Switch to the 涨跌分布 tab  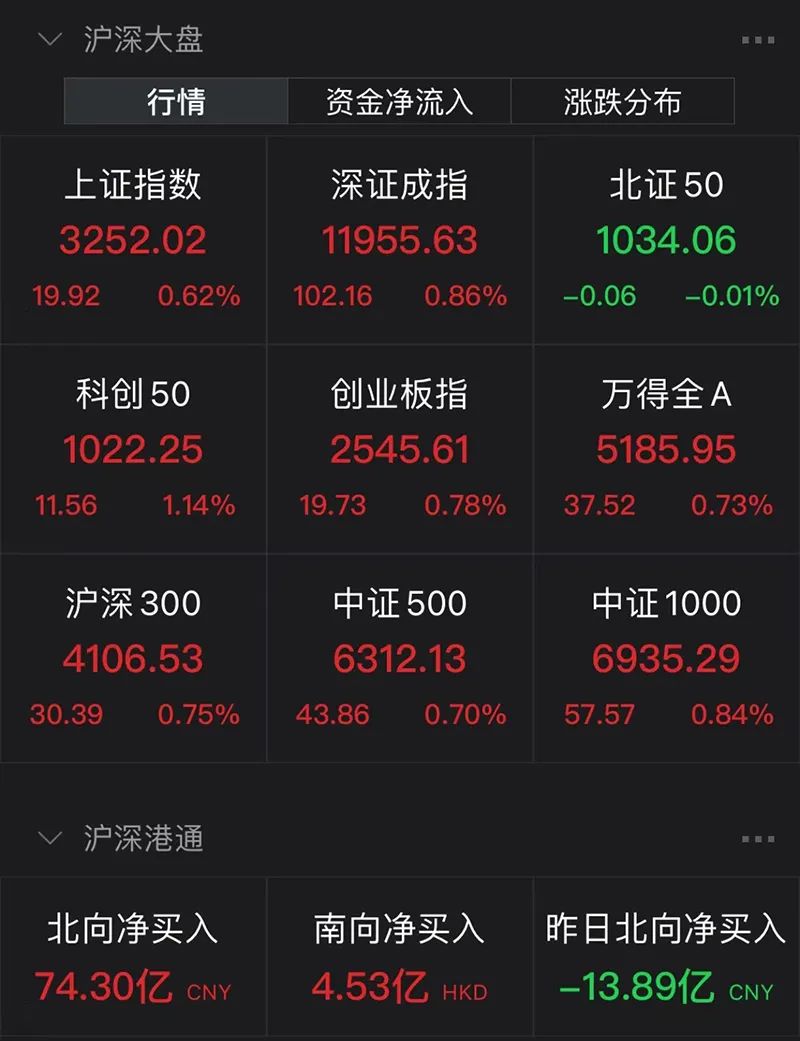click(622, 102)
